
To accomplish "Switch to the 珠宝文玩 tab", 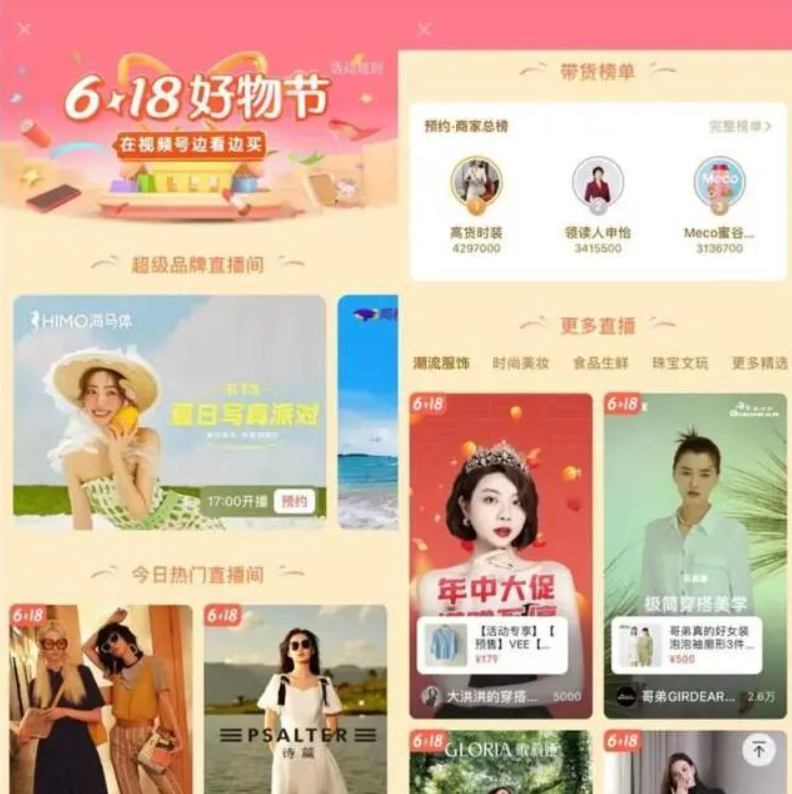I will click(x=680, y=364).
